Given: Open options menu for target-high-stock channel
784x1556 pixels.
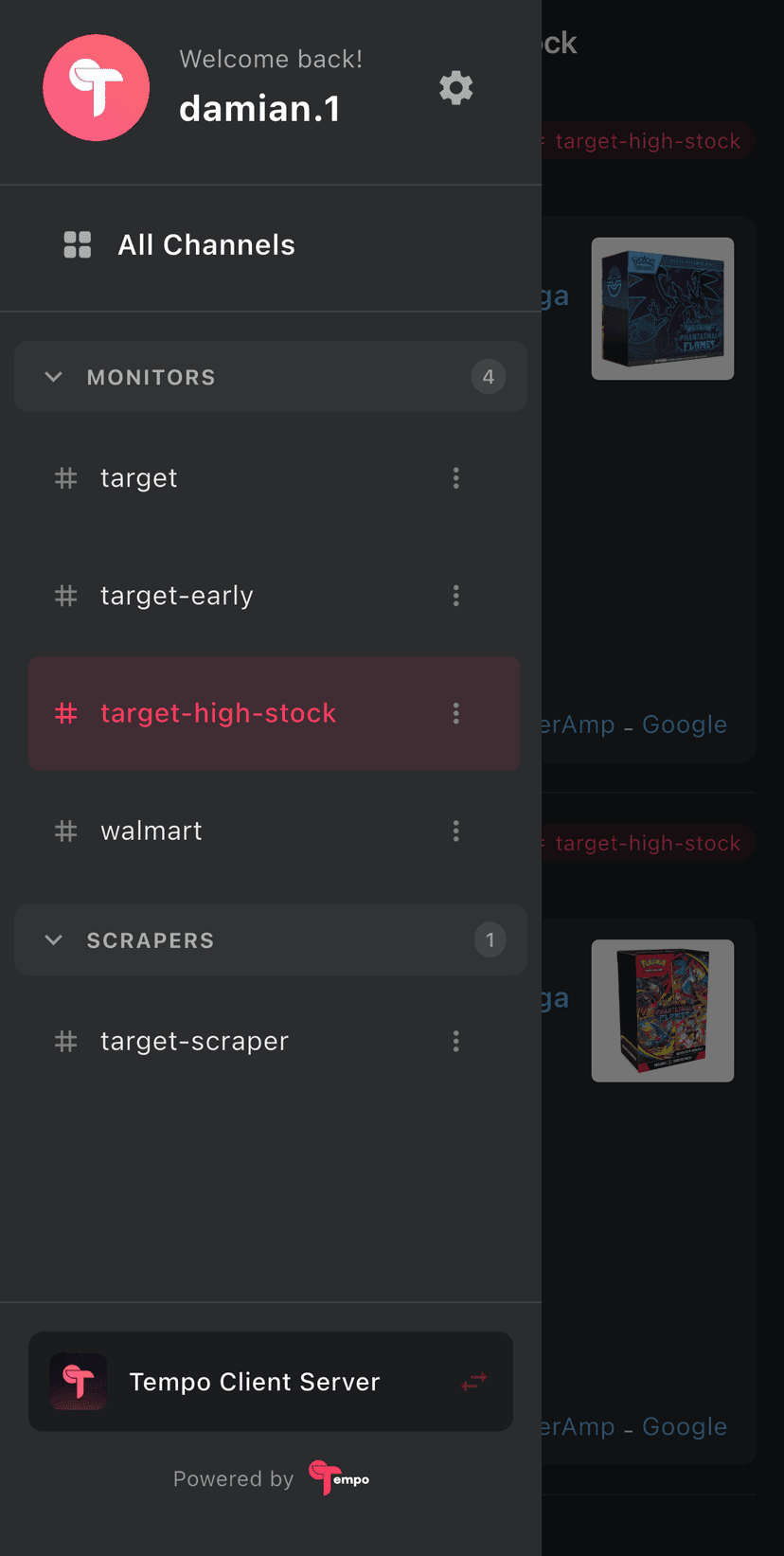Looking at the screenshot, I should (x=455, y=713).
